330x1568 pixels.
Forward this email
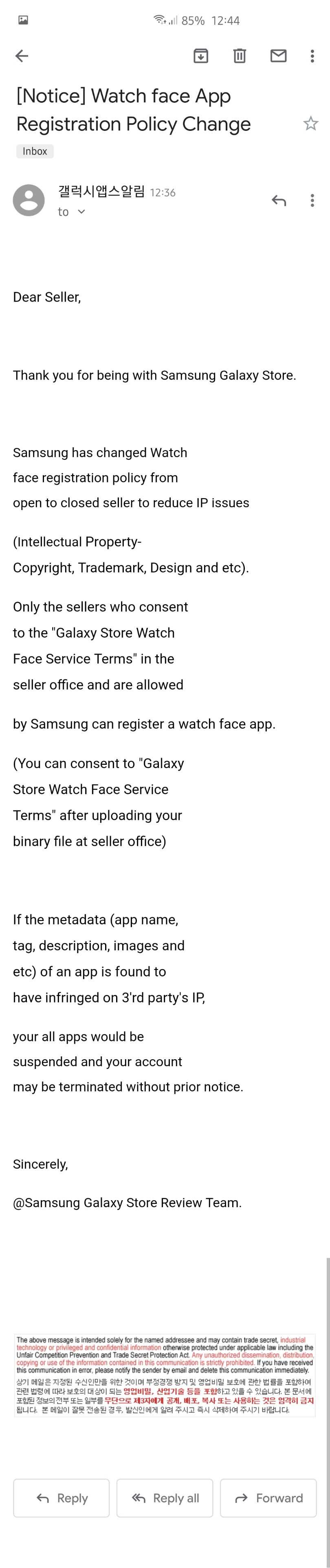[x=268, y=1497]
